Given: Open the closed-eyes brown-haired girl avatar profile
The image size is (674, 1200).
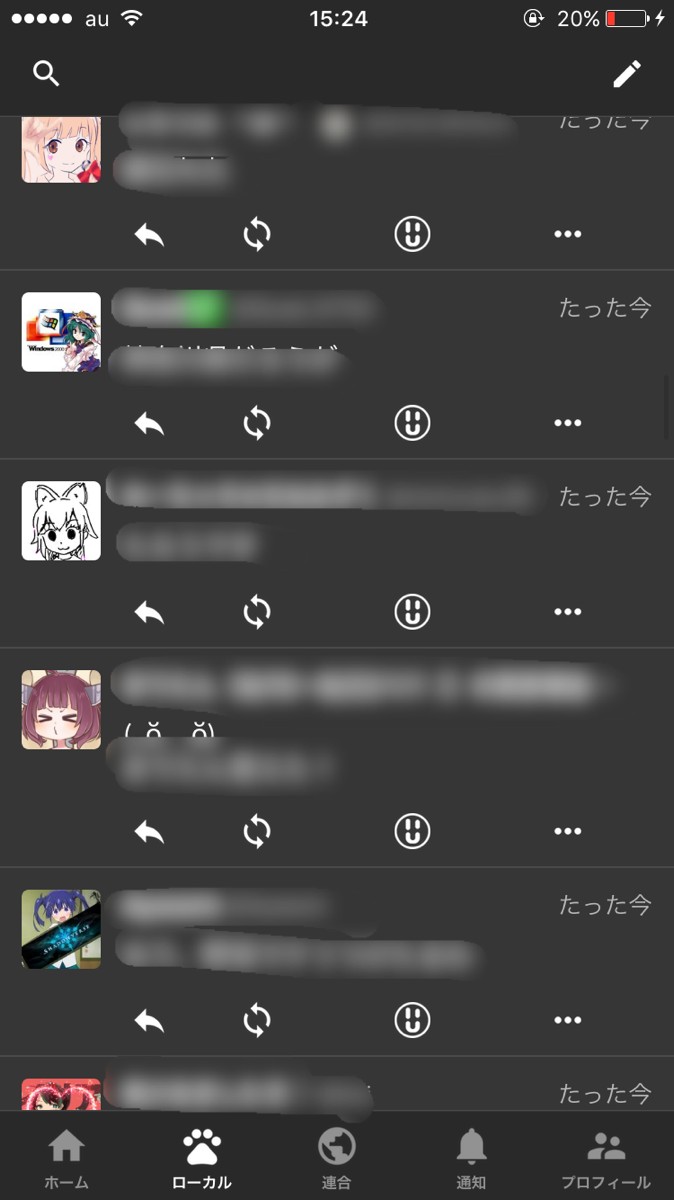Looking at the screenshot, I should tap(61, 709).
